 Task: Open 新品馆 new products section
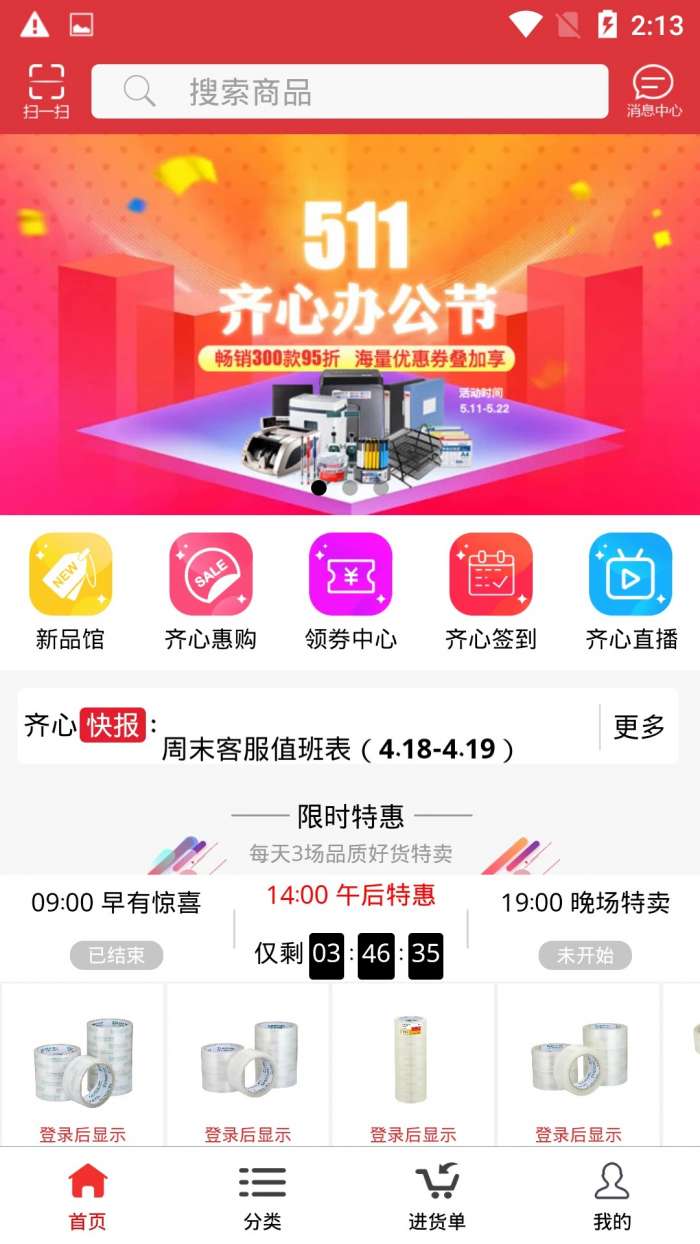coord(70,592)
